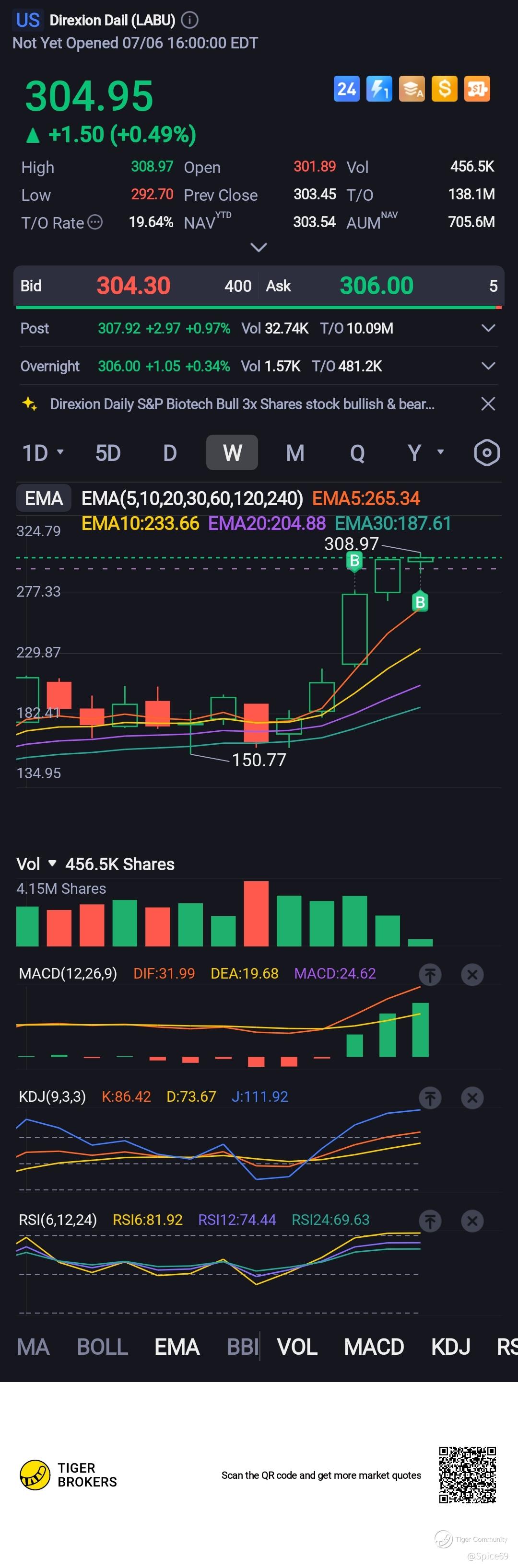The image size is (518, 1568).
Task: Open the Y yearly timeframe dropdown
Action: (x=425, y=453)
